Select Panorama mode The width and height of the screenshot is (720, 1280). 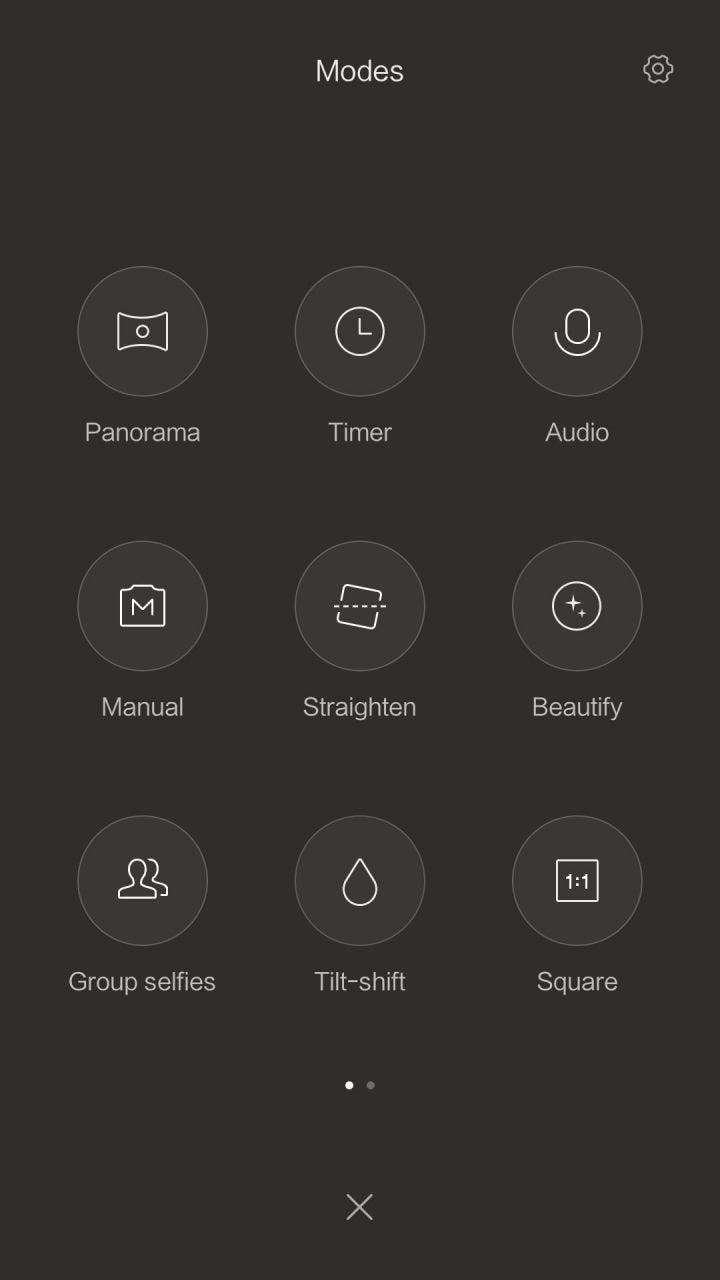[x=142, y=331]
